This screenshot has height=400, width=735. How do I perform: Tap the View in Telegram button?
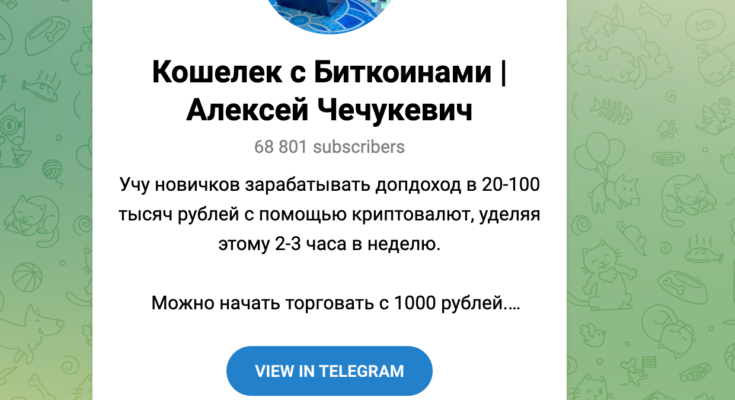(329, 371)
